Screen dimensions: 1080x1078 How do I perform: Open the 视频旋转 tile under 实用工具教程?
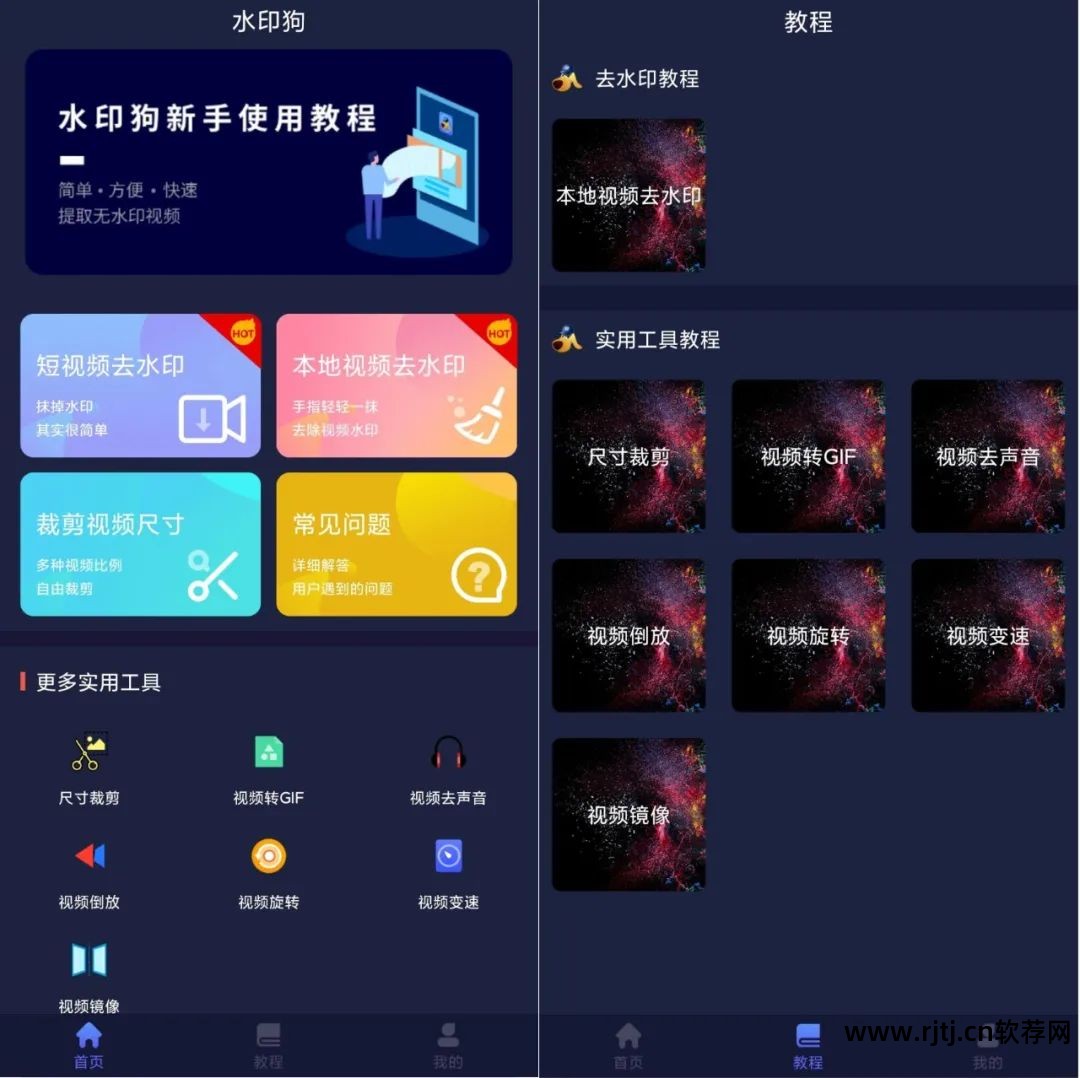[808, 635]
